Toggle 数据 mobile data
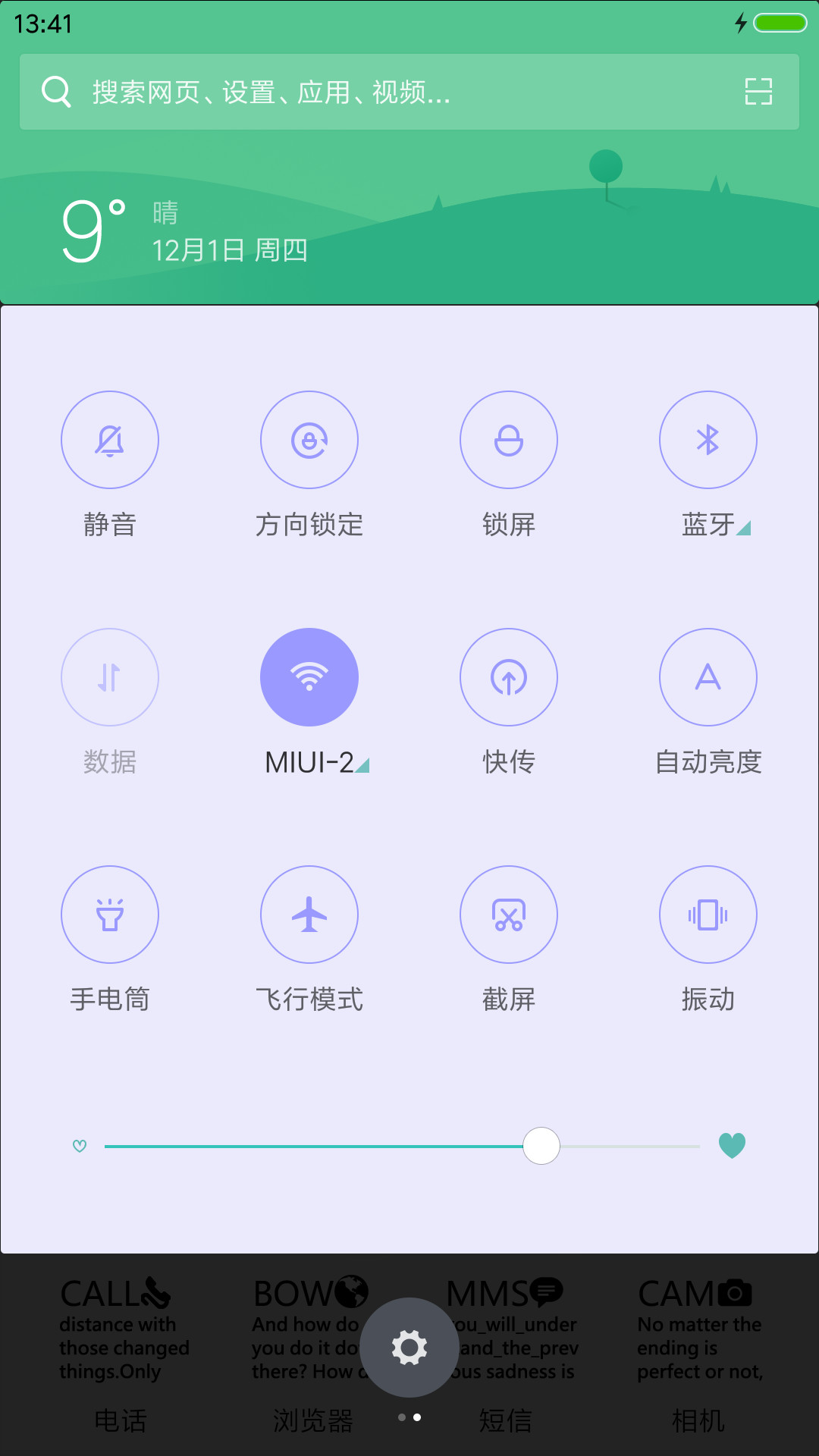Screen dimensions: 819x1456 110,677
